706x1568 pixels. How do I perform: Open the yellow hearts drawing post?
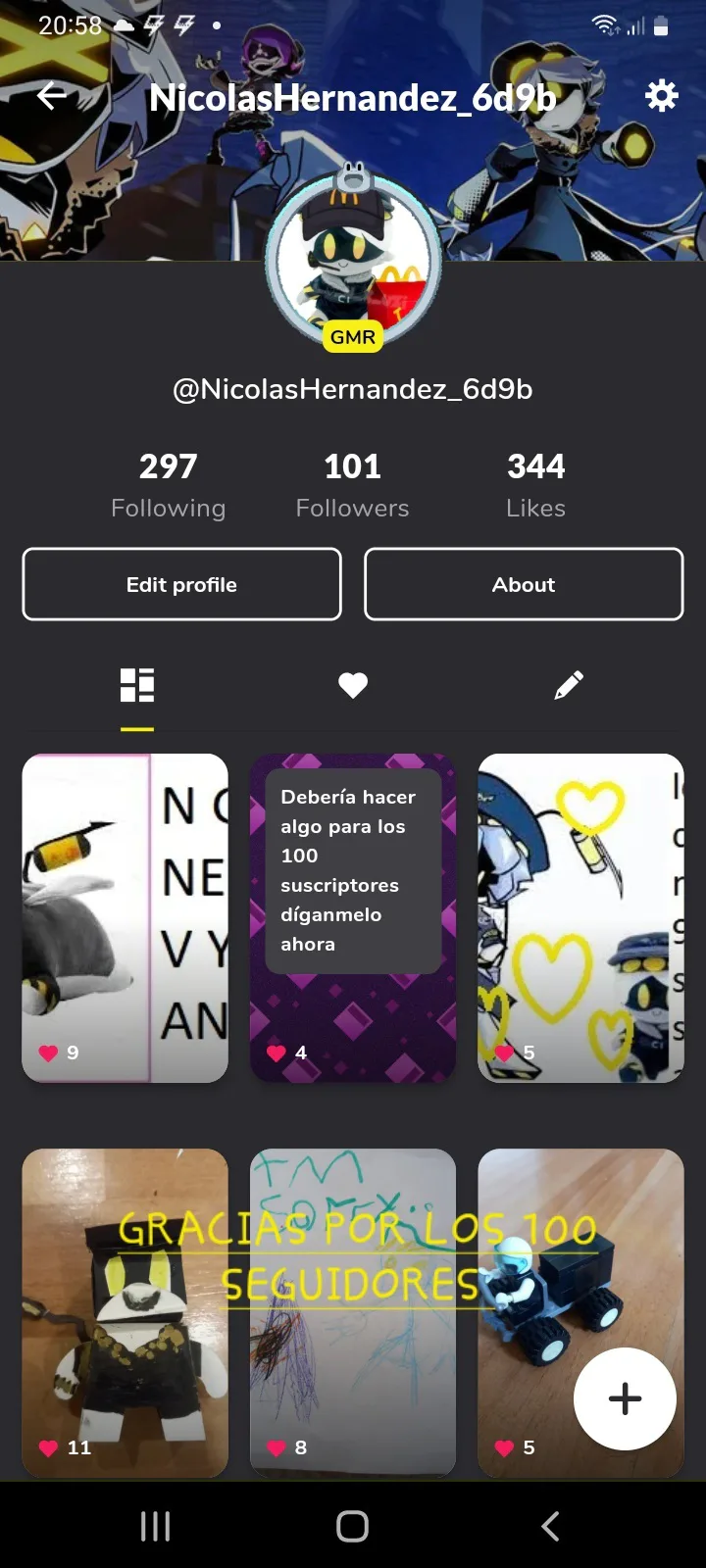580,918
